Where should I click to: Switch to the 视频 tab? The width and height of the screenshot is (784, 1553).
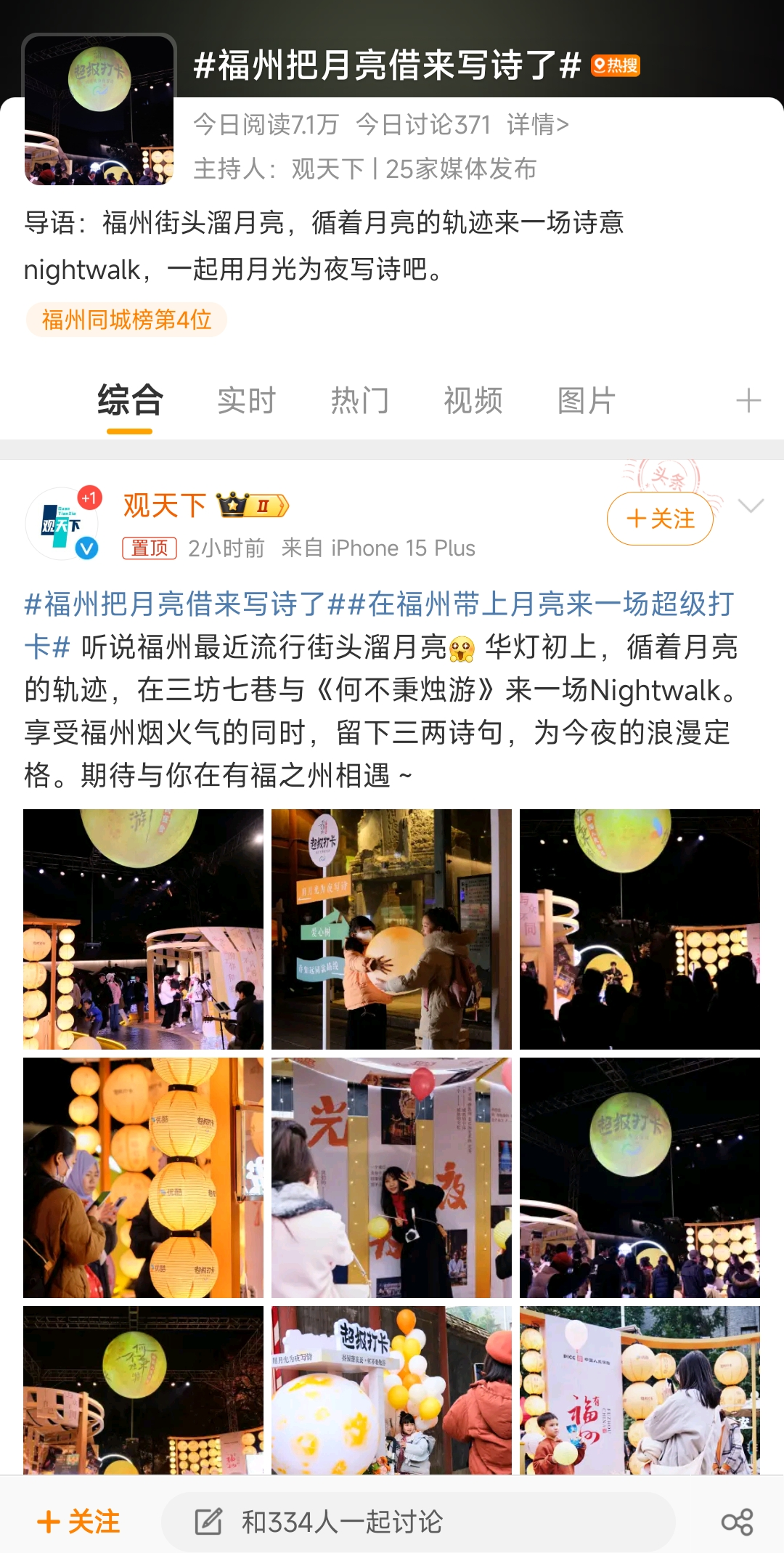[x=473, y=401]
